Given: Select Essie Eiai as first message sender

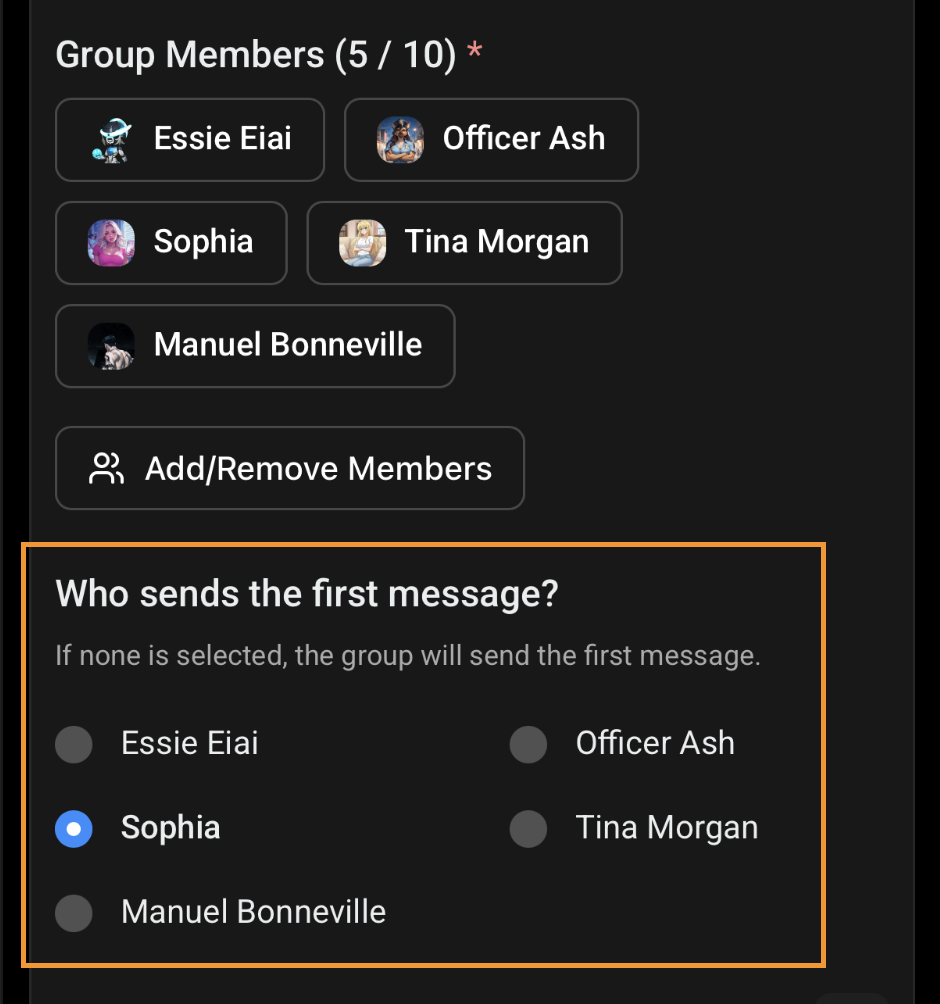Looking at the screenshot, I should 74,744.
